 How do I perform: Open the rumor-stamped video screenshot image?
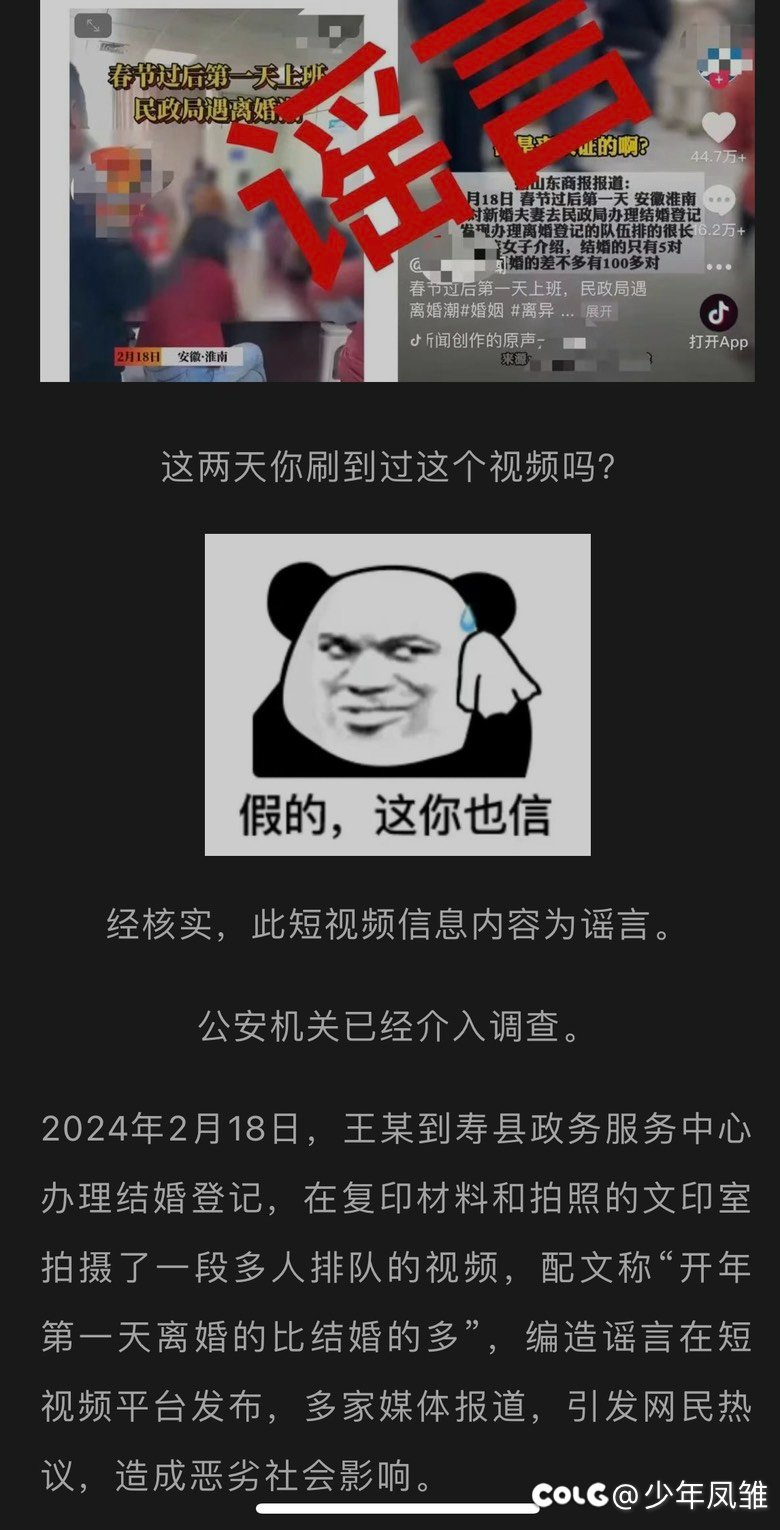click(x=397, y=190)
